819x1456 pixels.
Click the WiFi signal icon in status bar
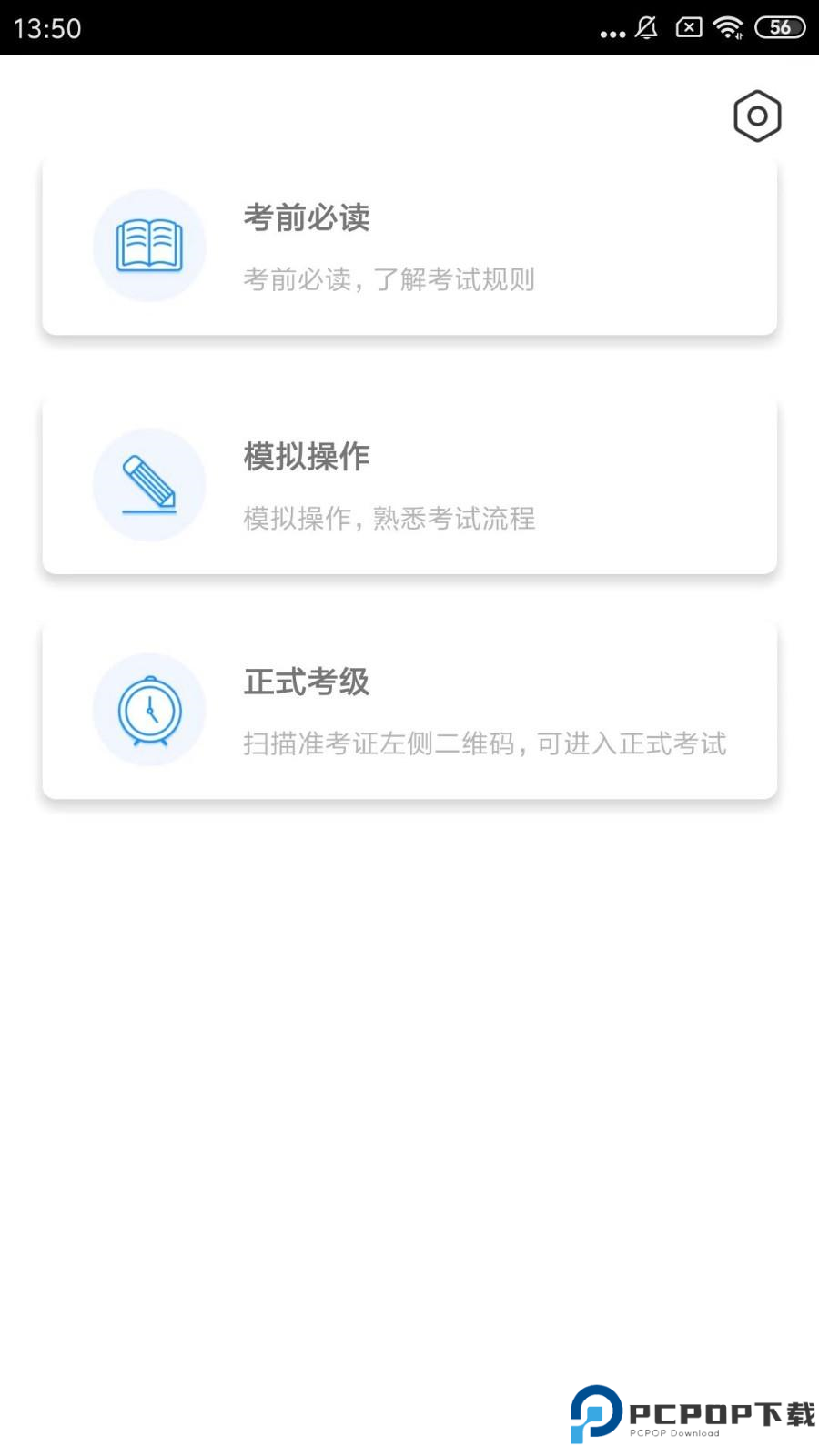728,27
